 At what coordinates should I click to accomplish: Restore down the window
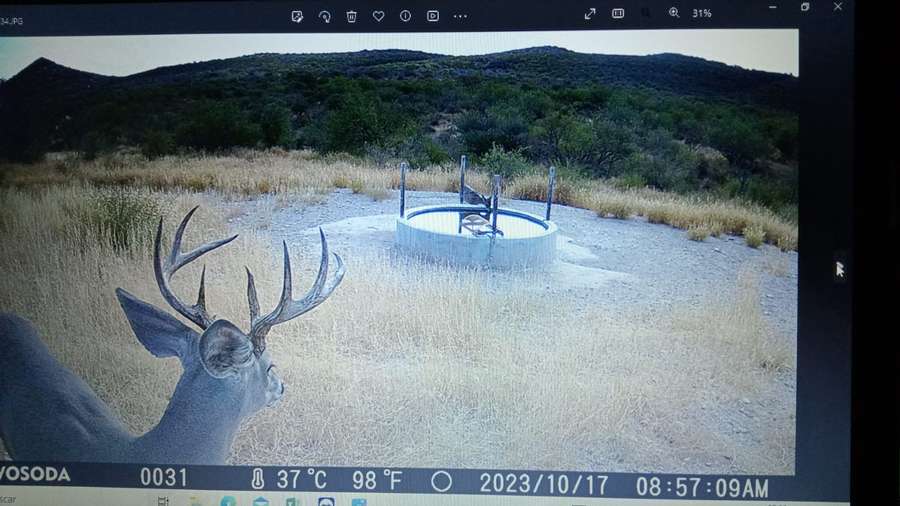[805, 7]
